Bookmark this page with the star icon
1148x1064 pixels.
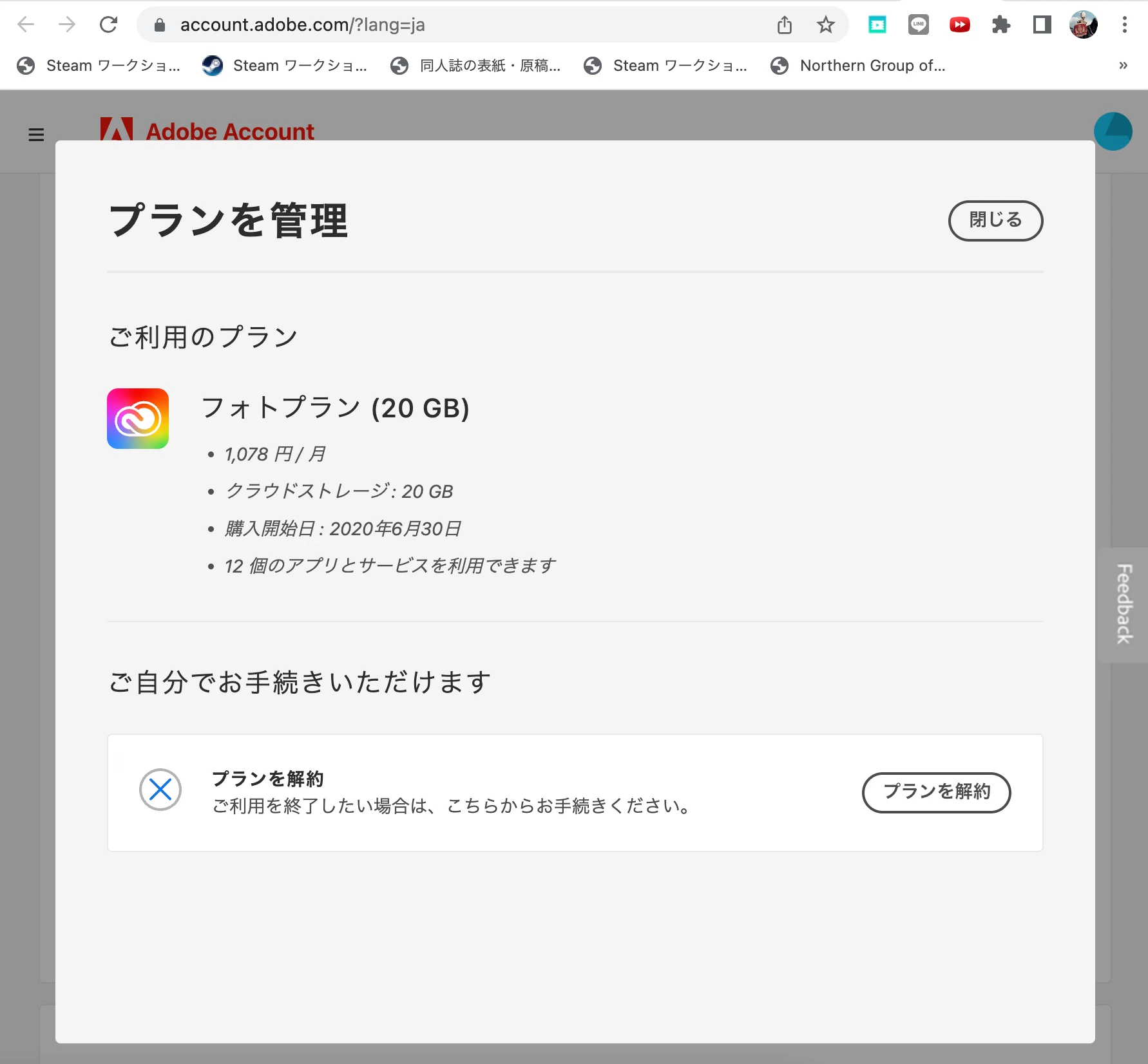click(825, 25)
